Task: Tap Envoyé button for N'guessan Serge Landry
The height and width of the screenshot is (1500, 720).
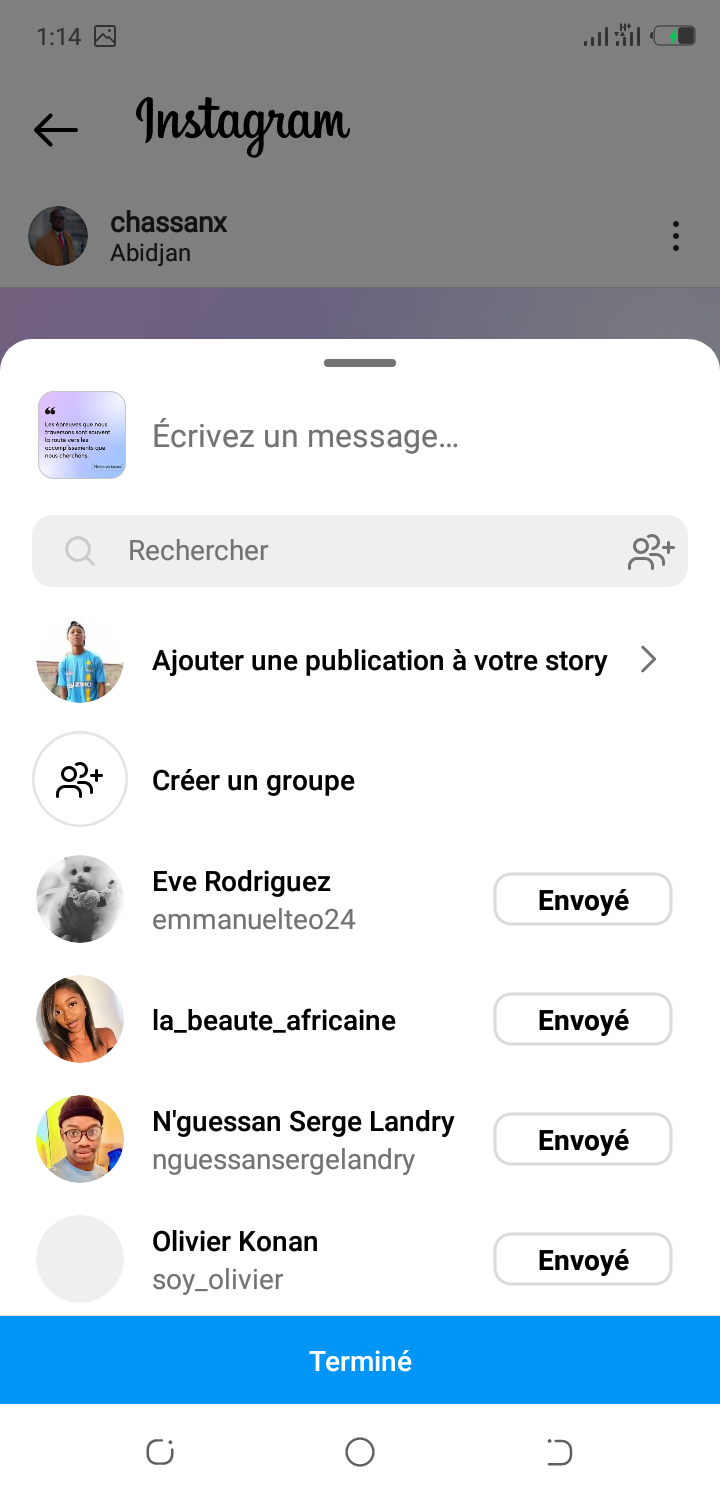Action: pyautogui.click(x=583, y=1140)
